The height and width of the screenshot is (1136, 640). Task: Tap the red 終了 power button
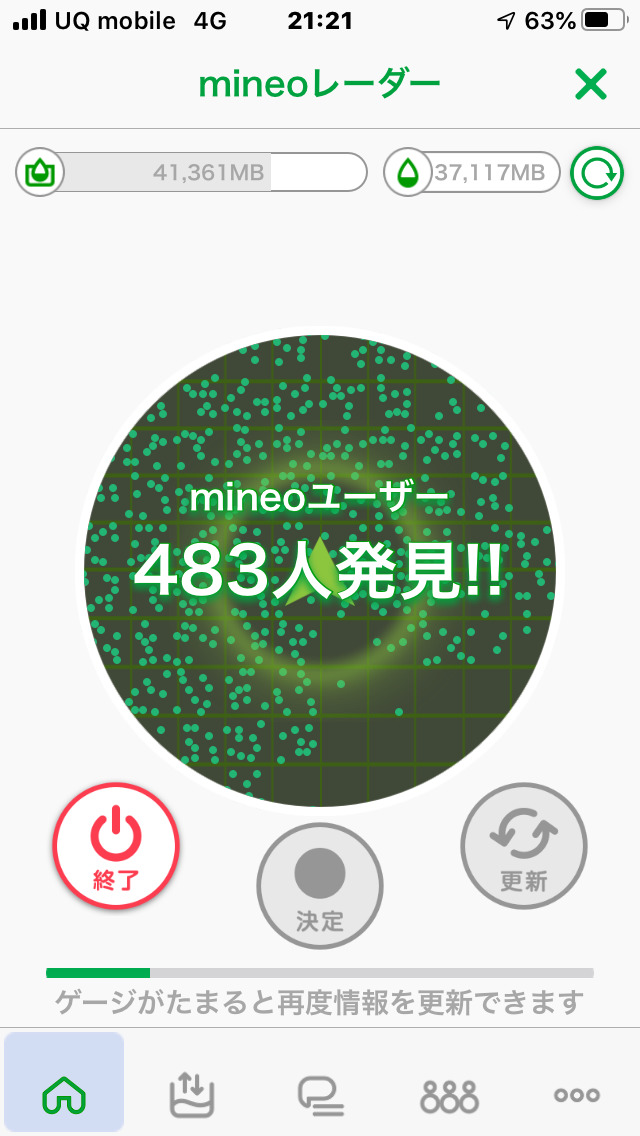[x=116, y=846]
